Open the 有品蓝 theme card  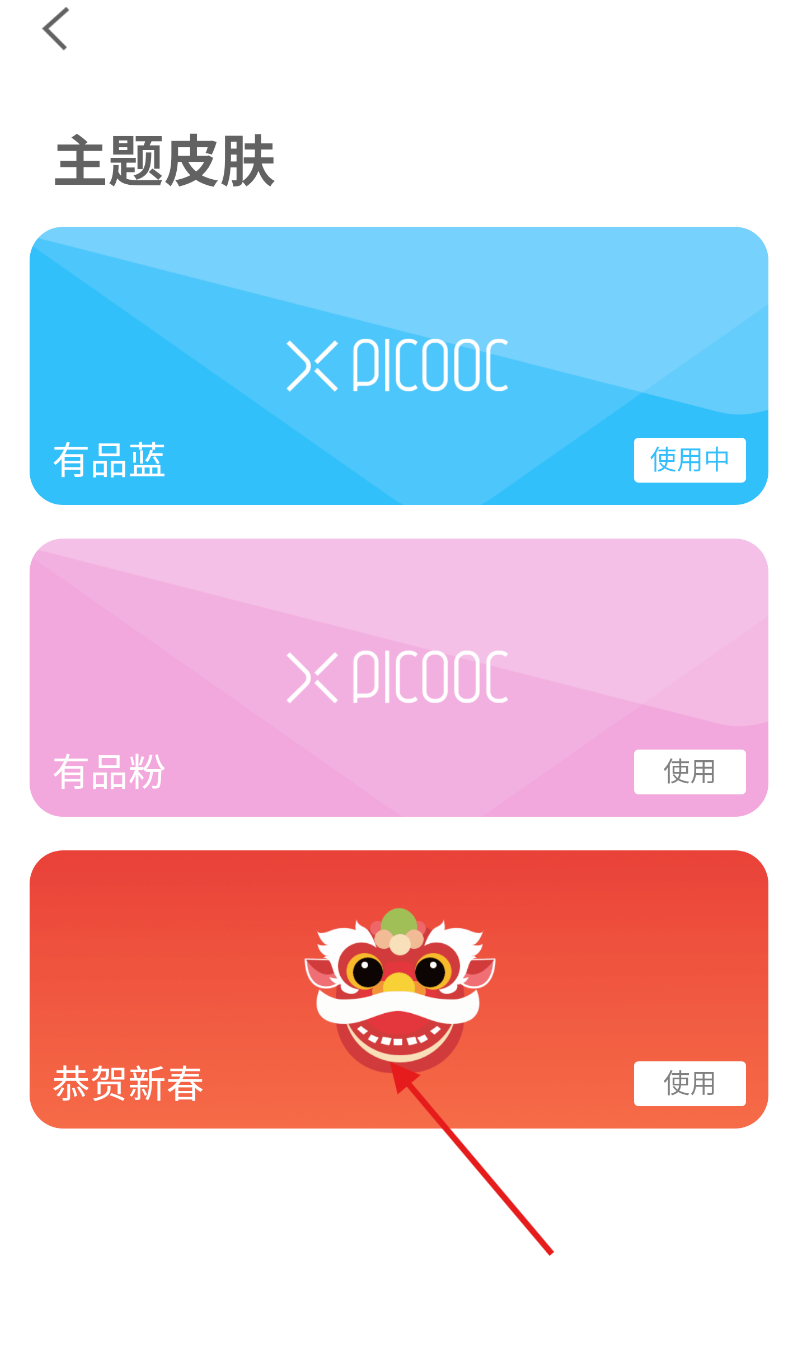(x=399, y=366)
